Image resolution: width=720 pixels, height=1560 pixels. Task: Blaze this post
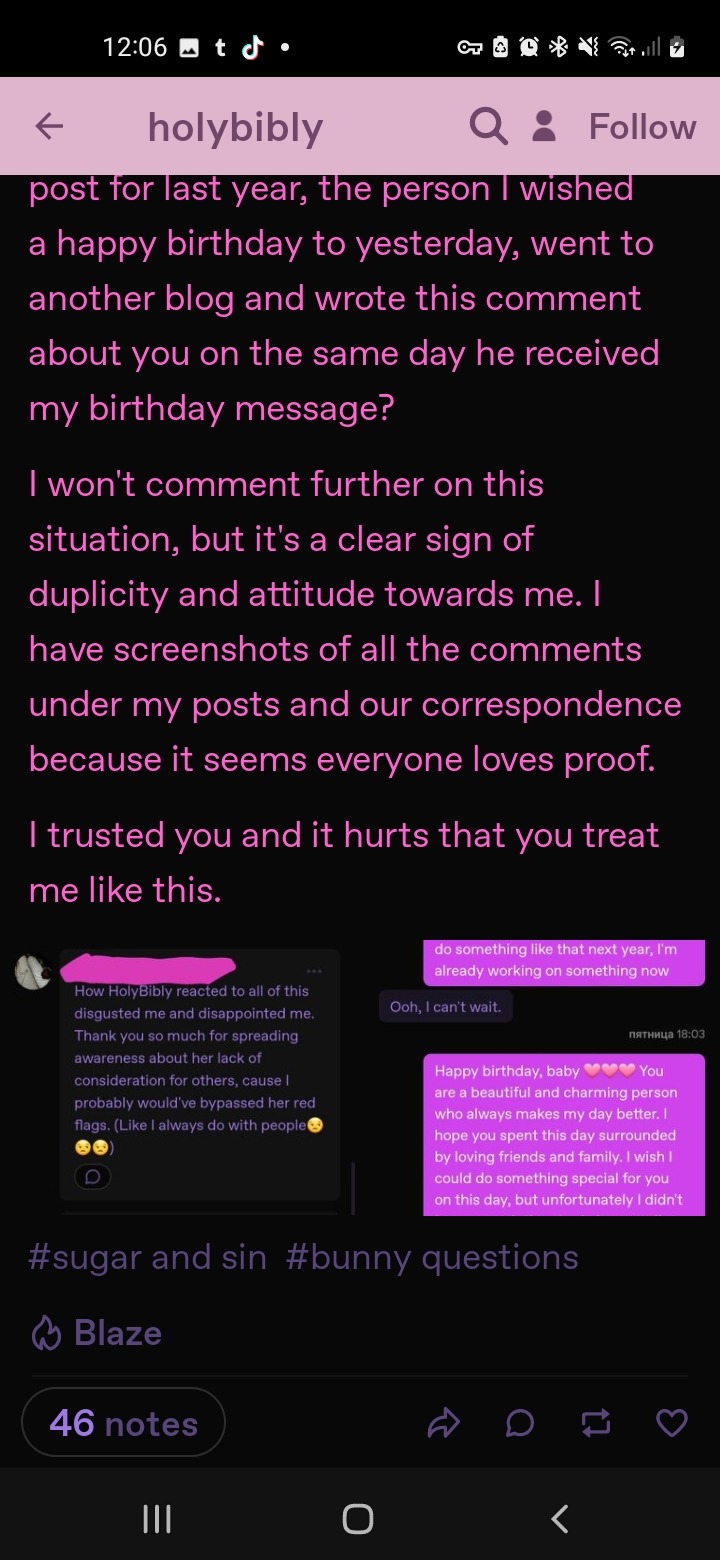point(96,1333)
